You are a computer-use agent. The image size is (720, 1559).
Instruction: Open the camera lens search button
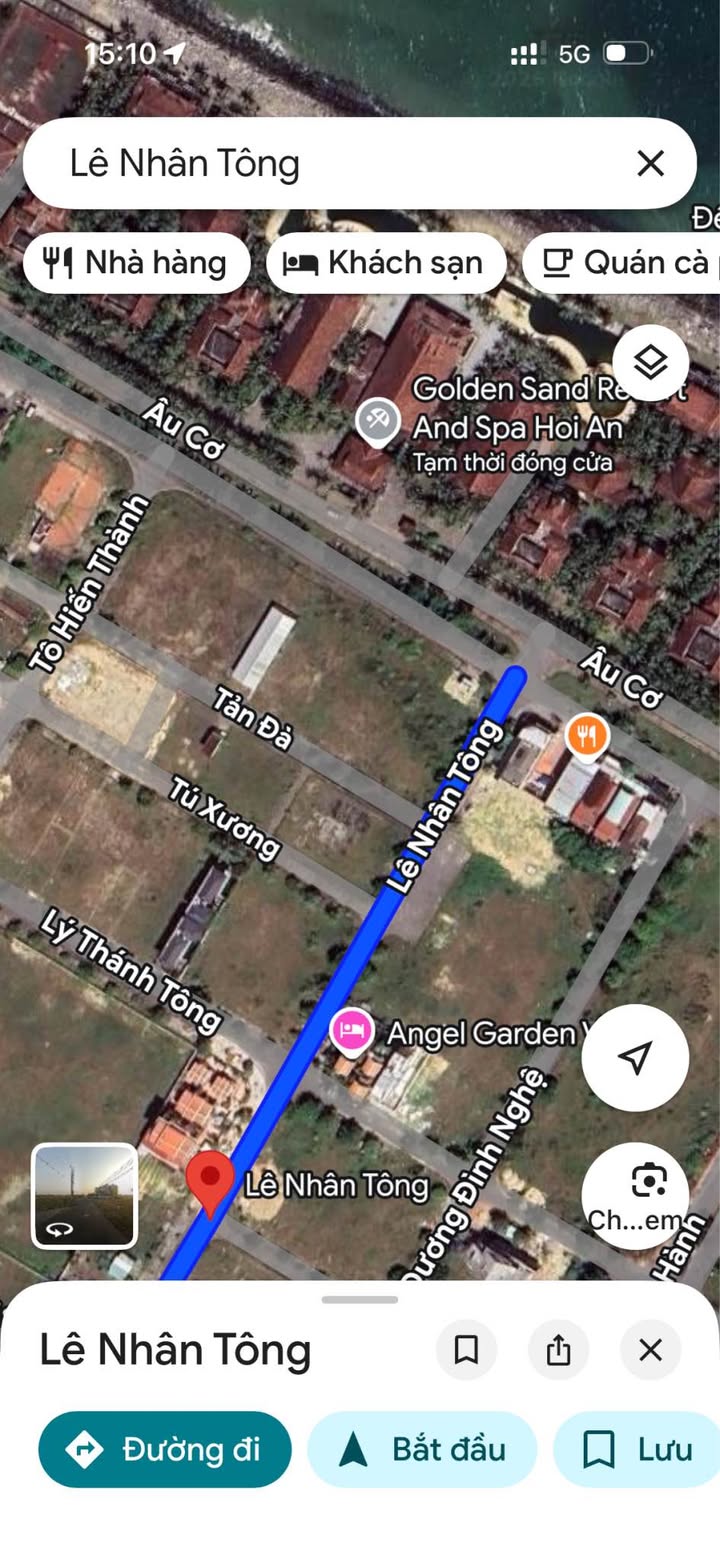tap(635, 1194)
